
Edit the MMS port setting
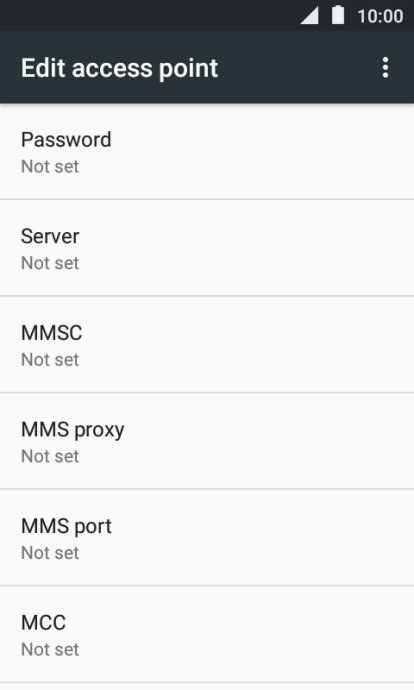pos(207,537)
